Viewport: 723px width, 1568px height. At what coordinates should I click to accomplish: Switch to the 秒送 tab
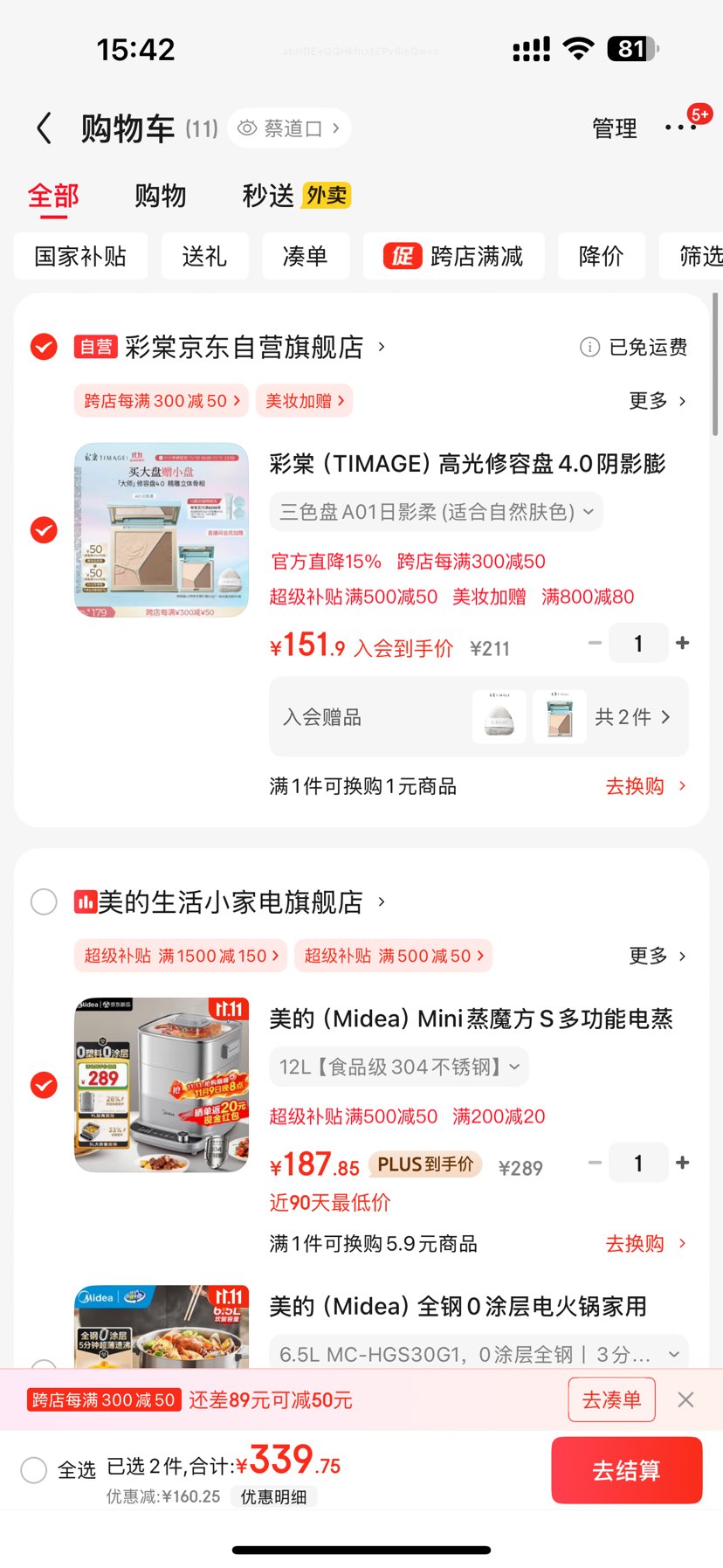coord(267,195)
